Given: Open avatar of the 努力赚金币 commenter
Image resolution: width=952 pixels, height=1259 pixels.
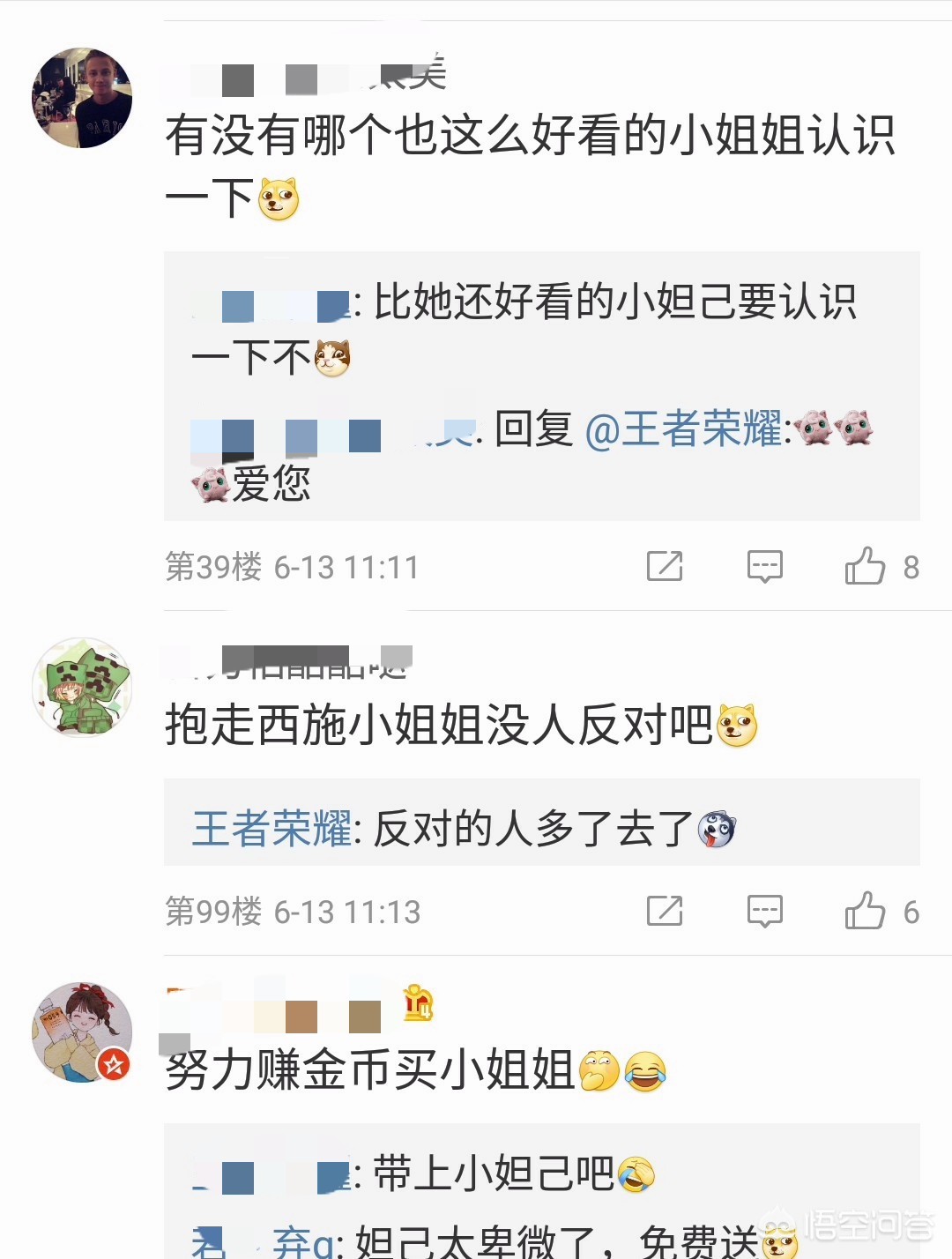Looking at the screenshot, I should [82, 1032].
